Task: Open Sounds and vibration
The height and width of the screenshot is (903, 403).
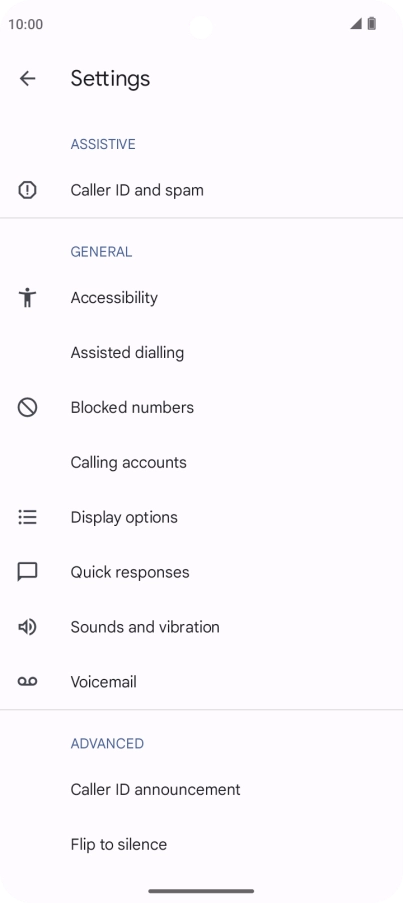Action: tap(202, 627)
